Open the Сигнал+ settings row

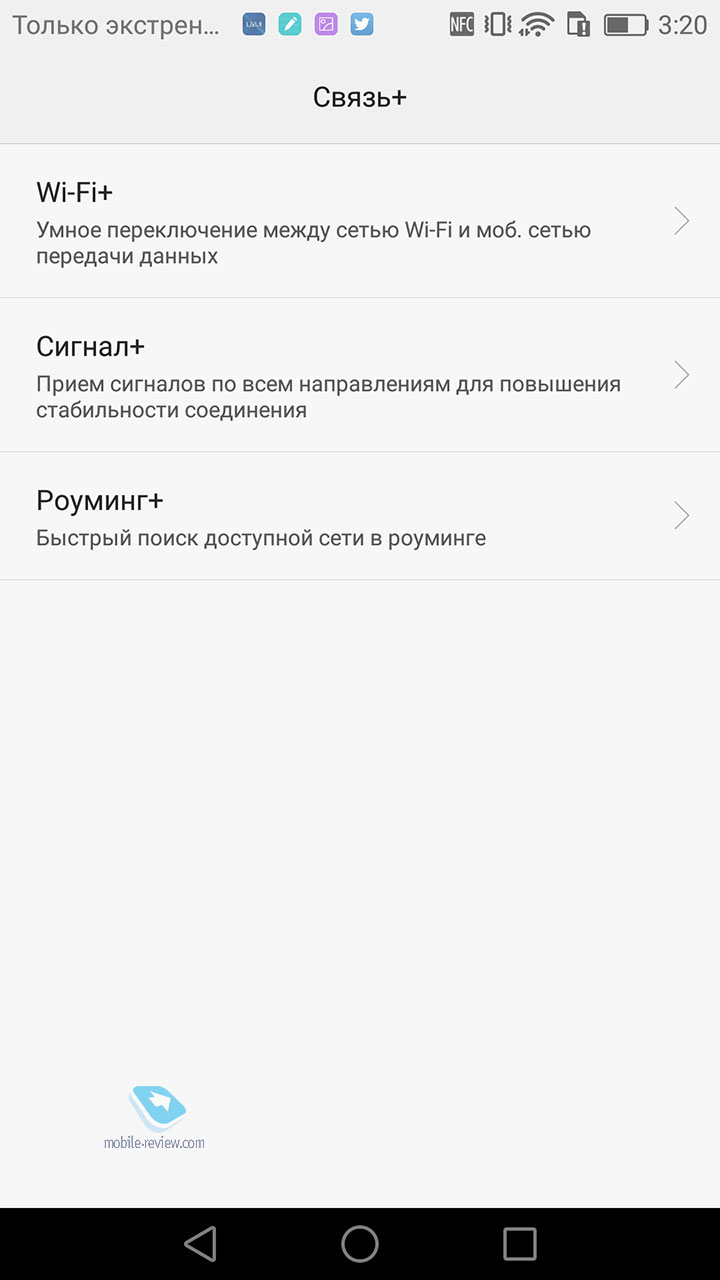360,375
